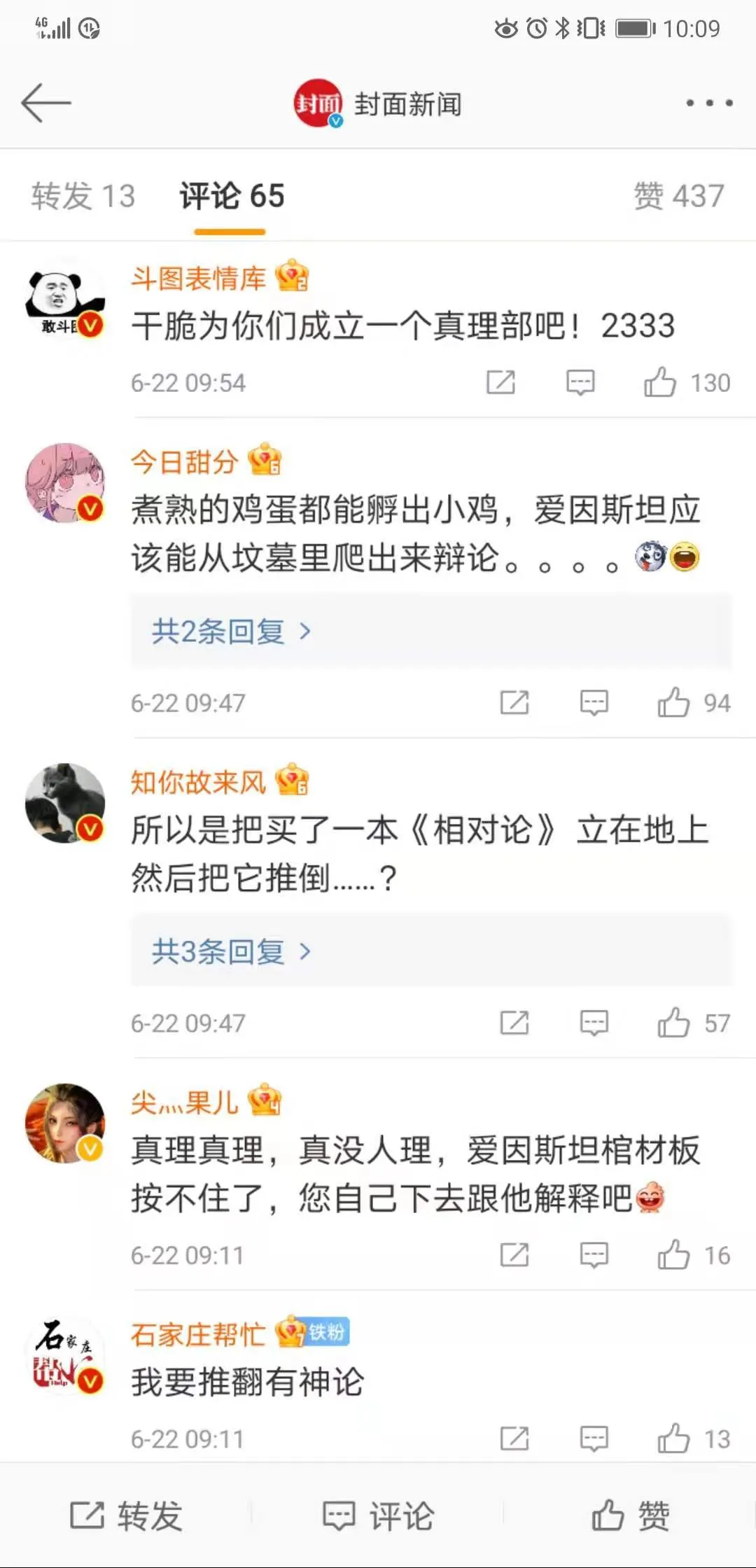This screenshot has height=1568, width=756.
Task: Like the post with bottom 赞 button
Action: click(630, 1516)
